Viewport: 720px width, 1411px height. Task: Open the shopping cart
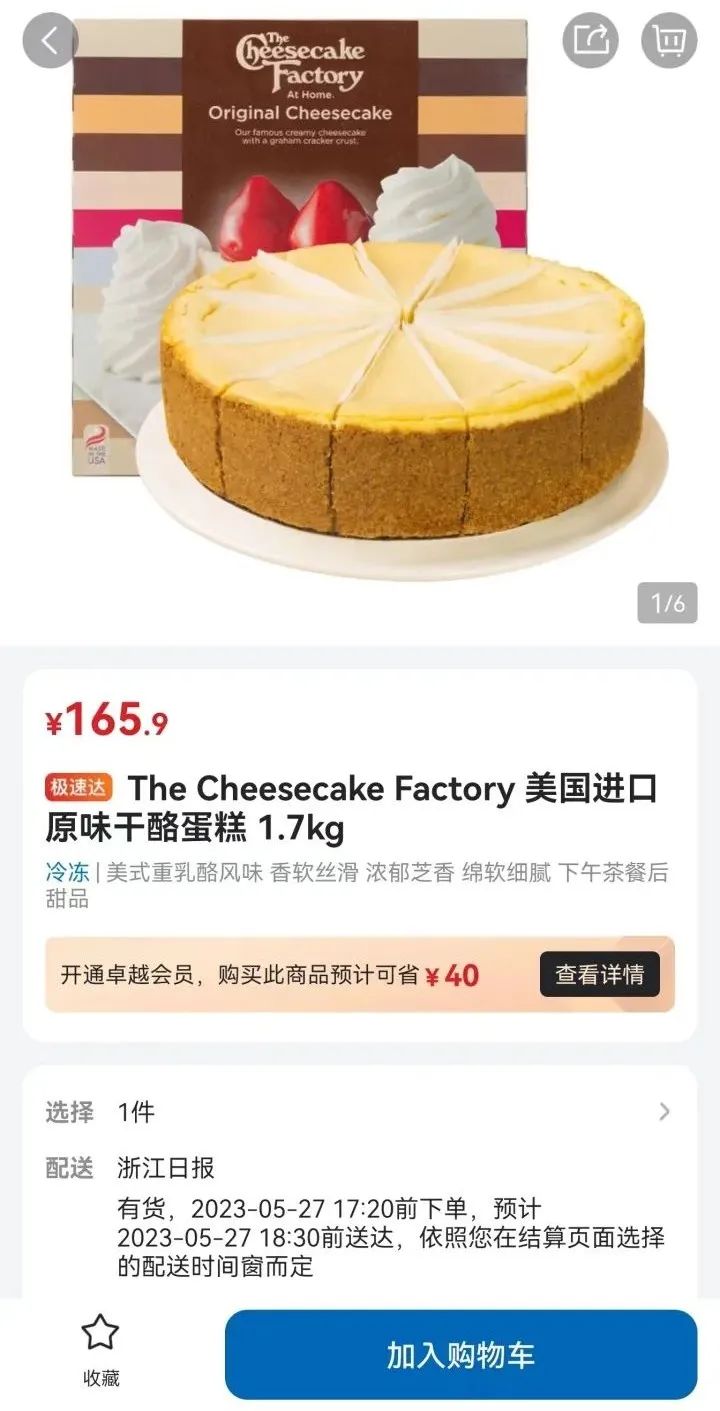pyautogui.click(x=669, y=41)
